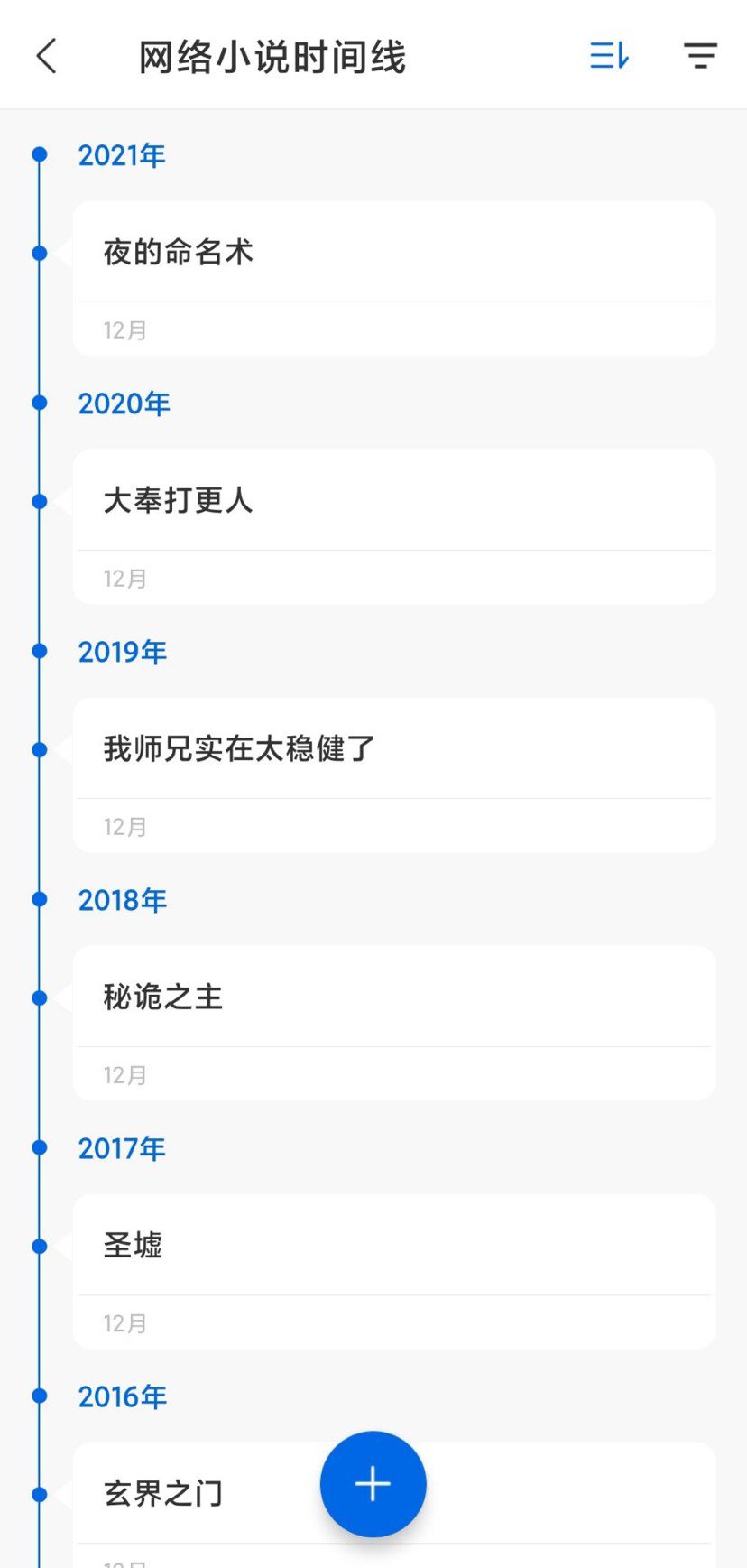Viewport: 747px width, 1568px height.
Task: Select the 2017年 year heading
Action: [122, 1147]
